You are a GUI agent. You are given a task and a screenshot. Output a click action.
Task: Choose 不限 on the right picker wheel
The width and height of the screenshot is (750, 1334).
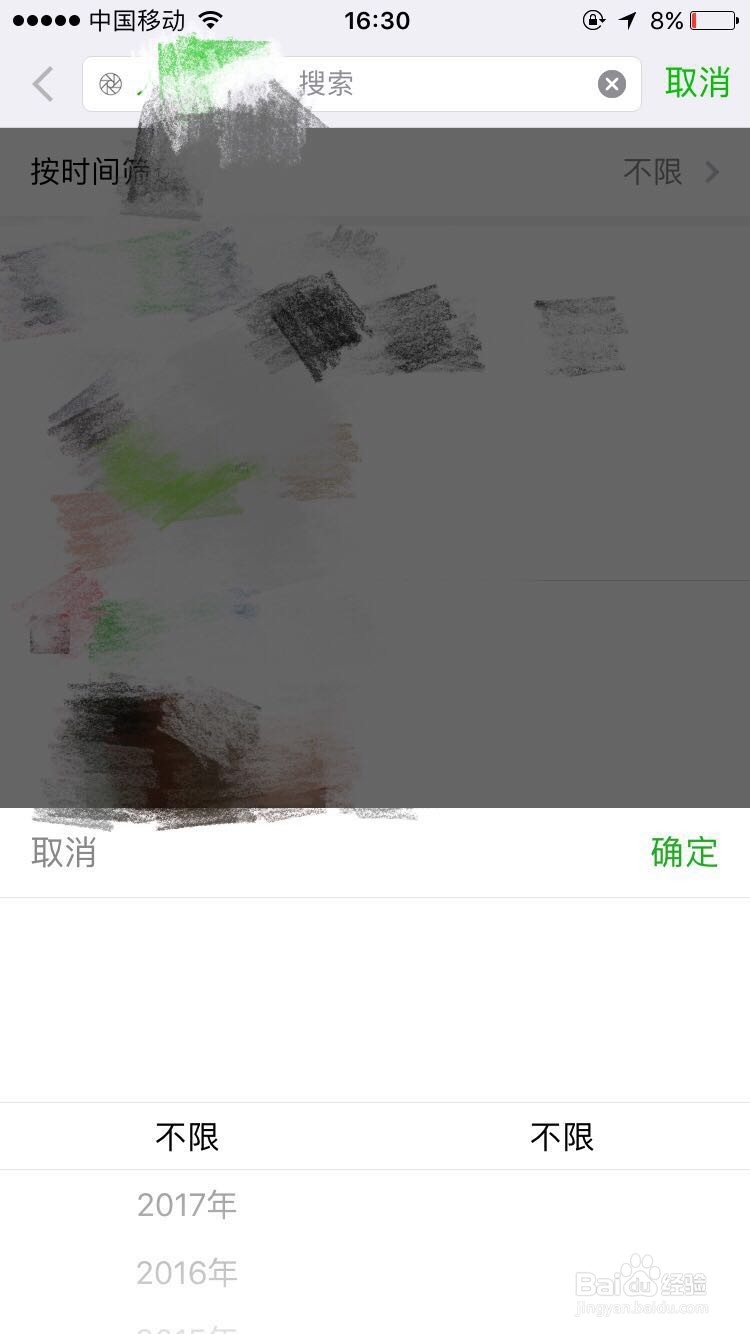(x=562, y=1136)
